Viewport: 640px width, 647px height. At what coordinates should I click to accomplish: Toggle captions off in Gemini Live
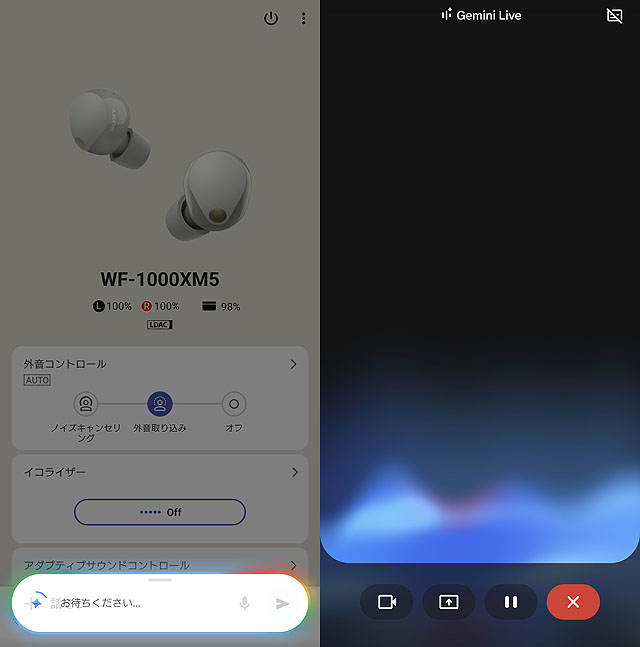click(x=614, y=15)
